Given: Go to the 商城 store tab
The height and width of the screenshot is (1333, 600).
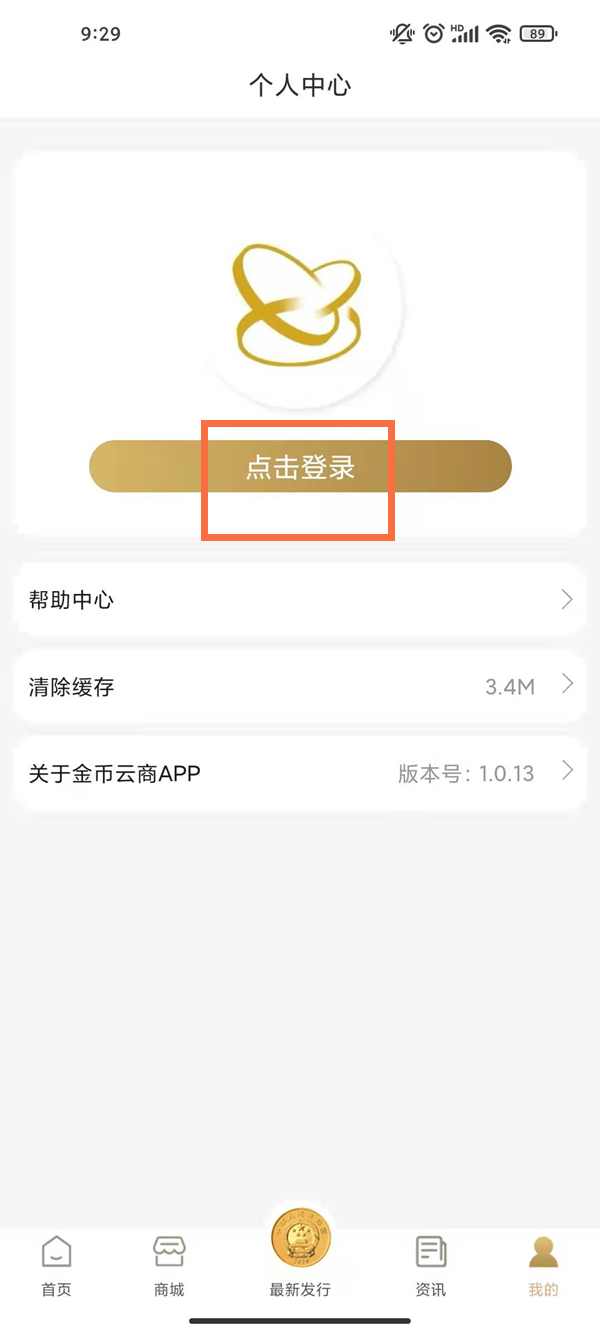Looking at the screenshot, I should pyautogui.click(x=169, y=1265).
